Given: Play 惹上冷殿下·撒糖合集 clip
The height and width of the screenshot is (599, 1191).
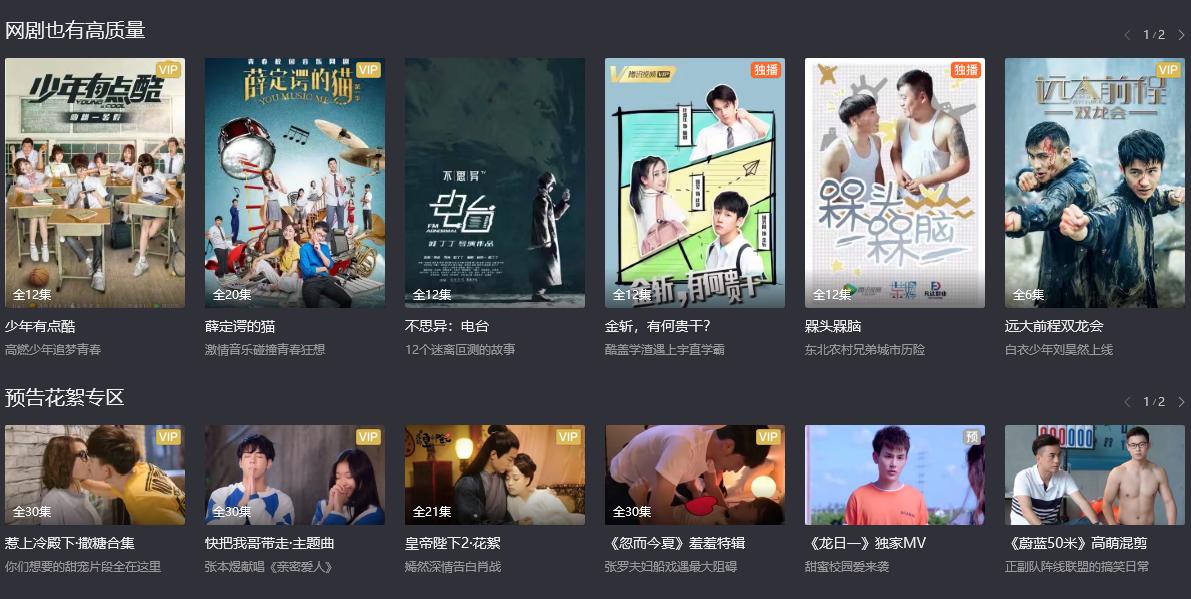Looking at the screenshot, I should coord(95,475).
